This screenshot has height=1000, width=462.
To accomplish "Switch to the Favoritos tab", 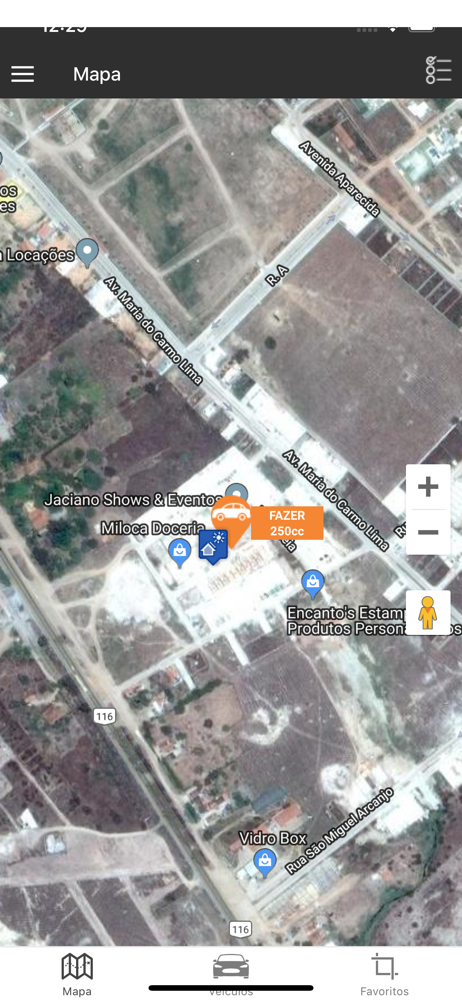I will click(x=384, y=974).
